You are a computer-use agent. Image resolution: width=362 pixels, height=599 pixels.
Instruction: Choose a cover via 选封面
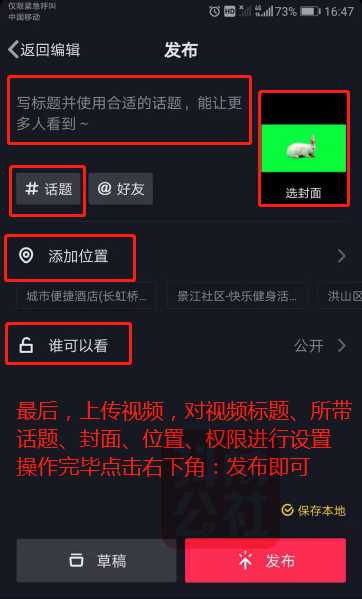(304, 149)
